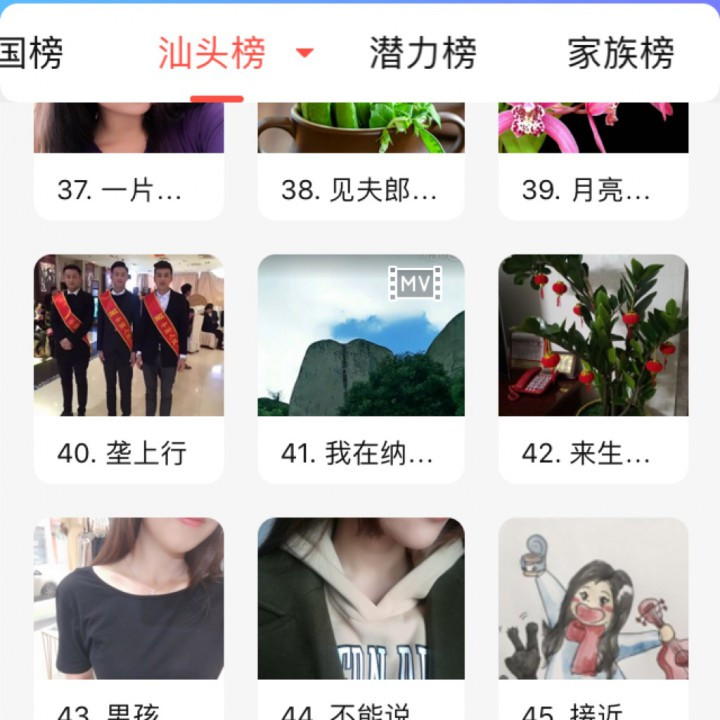
Task: Open song ranked 37. 一片…
Action: [x=128, y=160]
